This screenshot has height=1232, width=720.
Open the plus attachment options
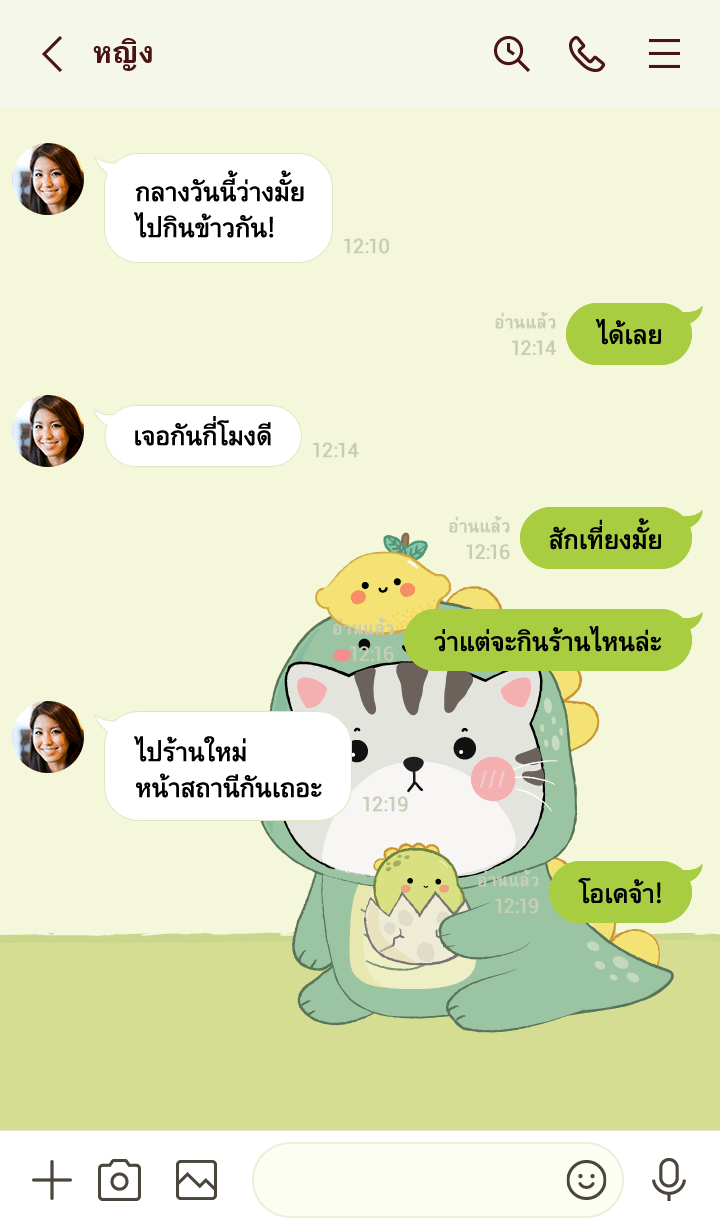coord(52,1181)
